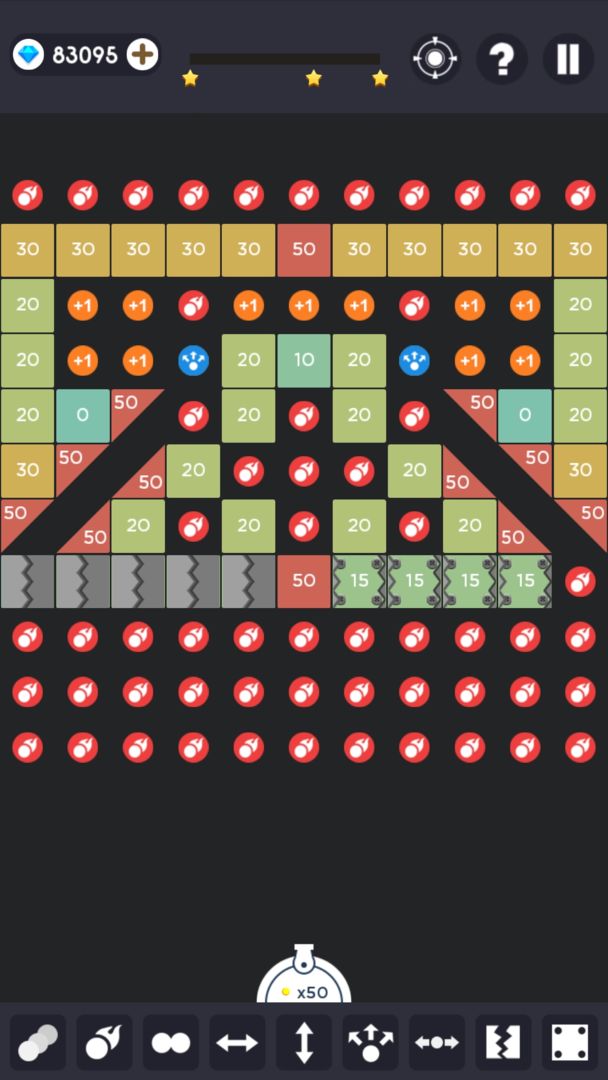Select the ghost ball power-up
The height and width of the screenshot is (1080, 608).
[x=38, y=1043]
